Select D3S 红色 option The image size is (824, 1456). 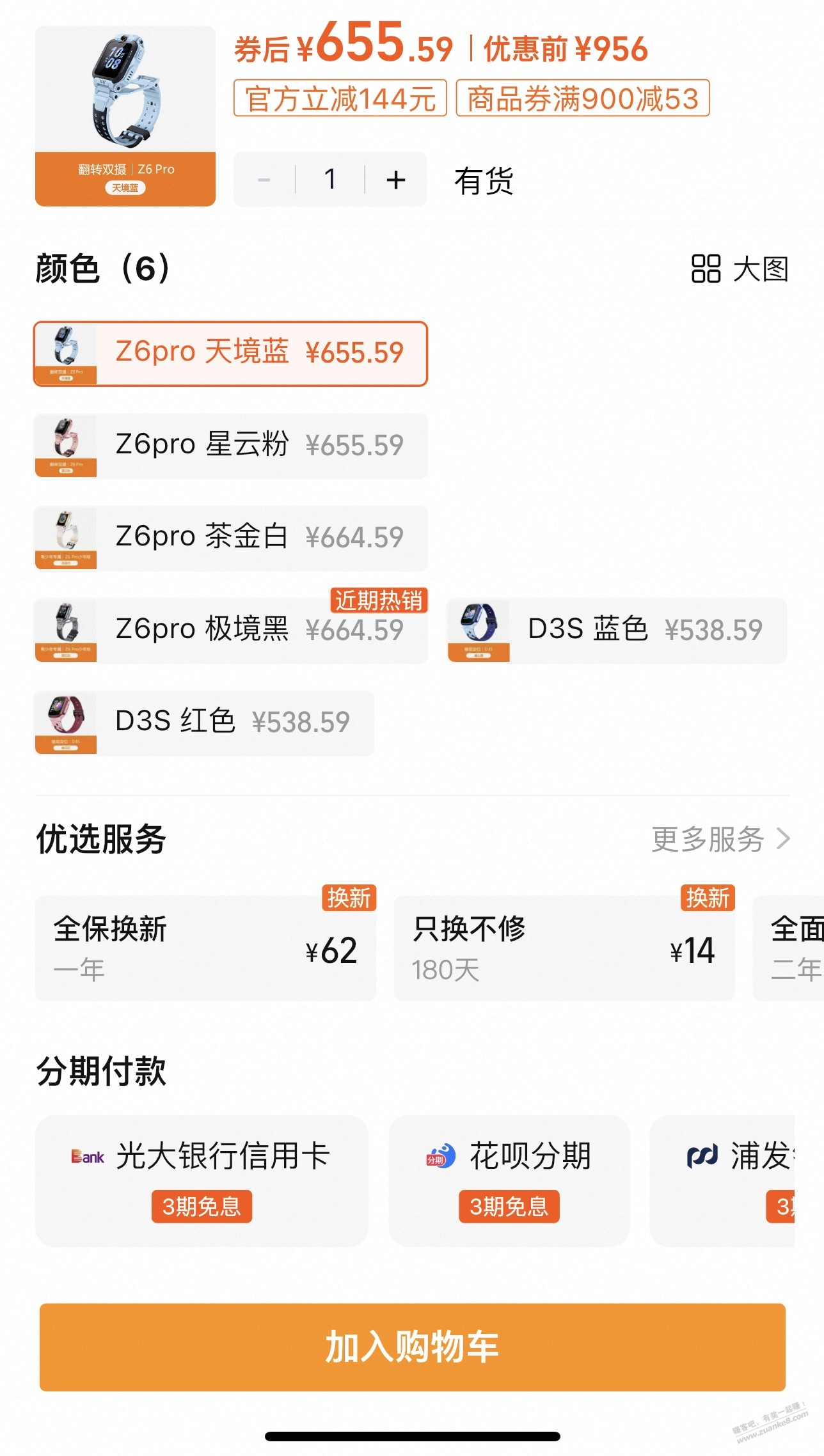click(204, 723)
